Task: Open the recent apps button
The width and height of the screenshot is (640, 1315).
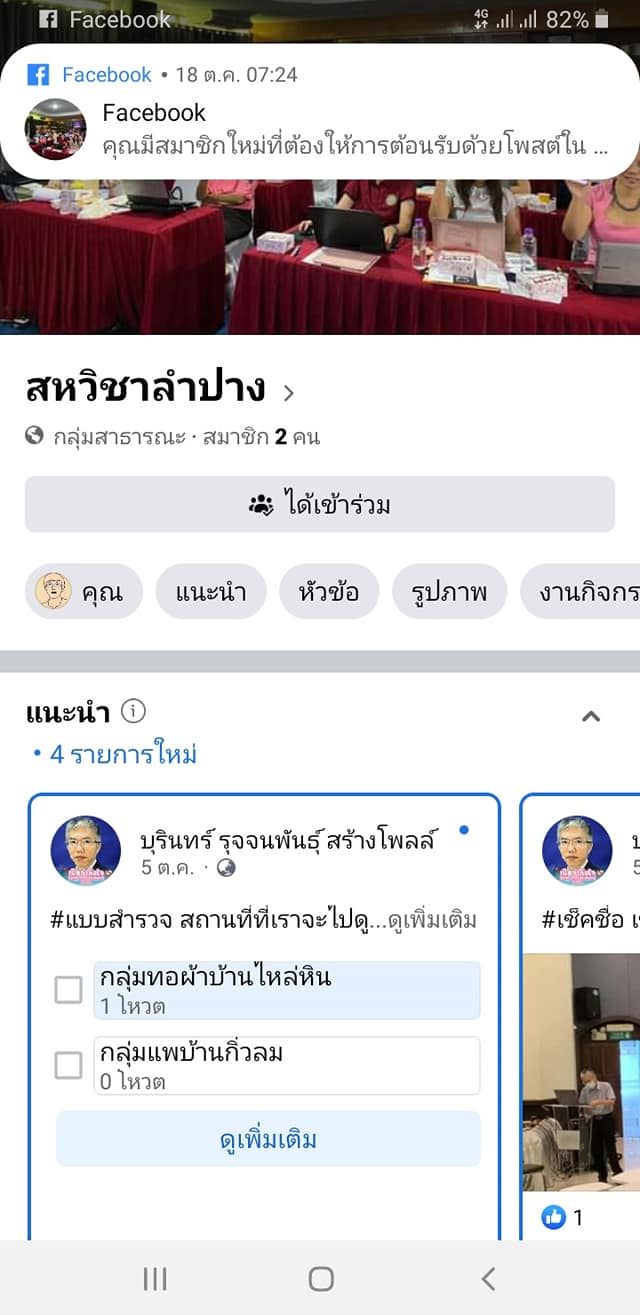Action: point(155,1278)
